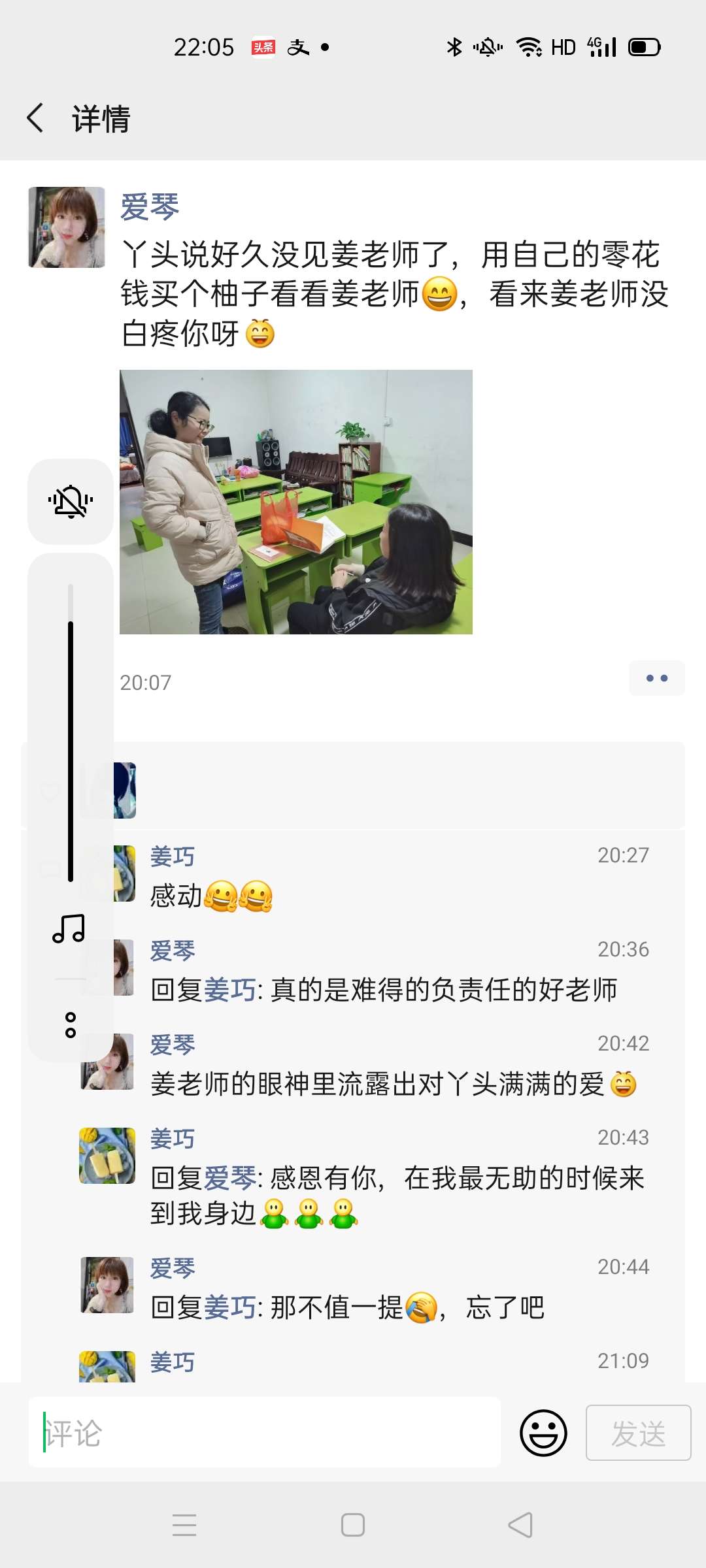
Task: Tap the back arrow on the 详情 header
Action: (35, 118)
